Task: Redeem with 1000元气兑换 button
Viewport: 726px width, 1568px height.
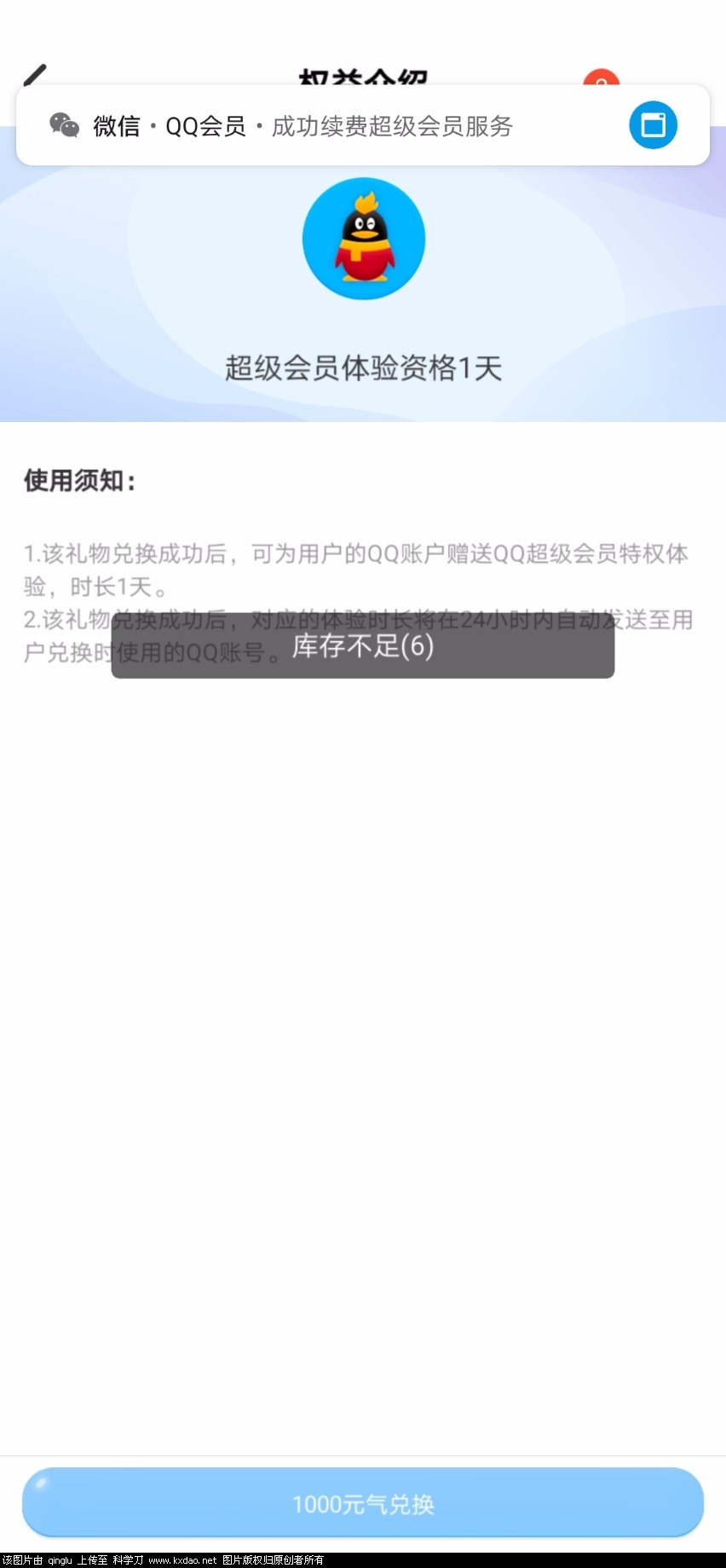Action: (x=363, y=1504)
